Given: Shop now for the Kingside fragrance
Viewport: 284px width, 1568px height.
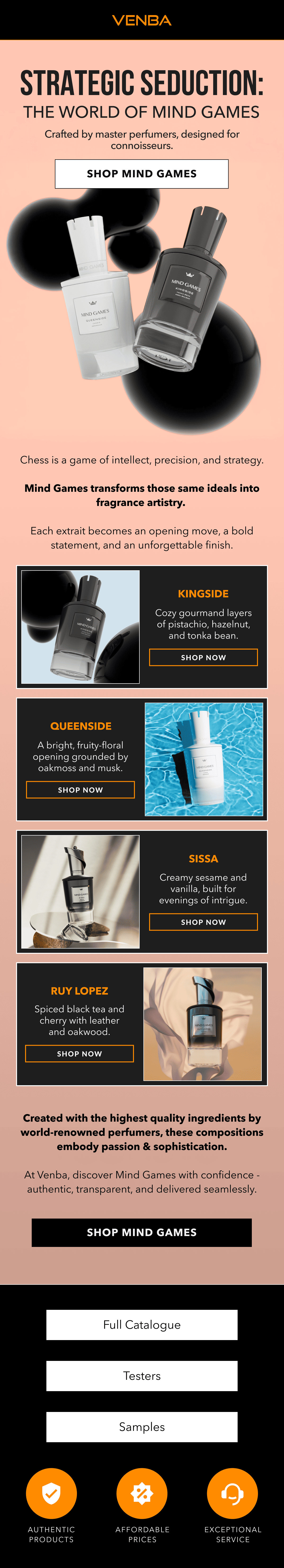Looking at the screenshot, I should pyautogui.click(x=203, y=657).
